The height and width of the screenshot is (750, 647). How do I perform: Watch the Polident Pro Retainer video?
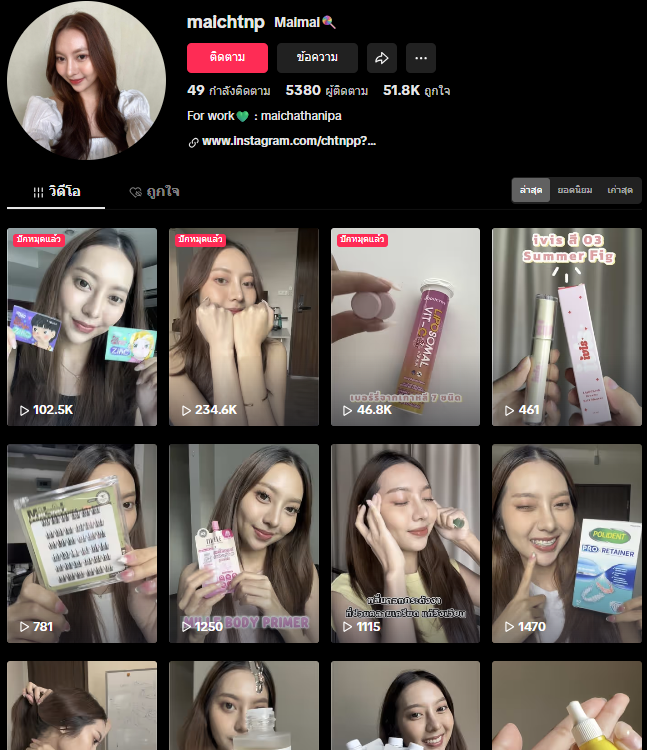pos(567,543)
